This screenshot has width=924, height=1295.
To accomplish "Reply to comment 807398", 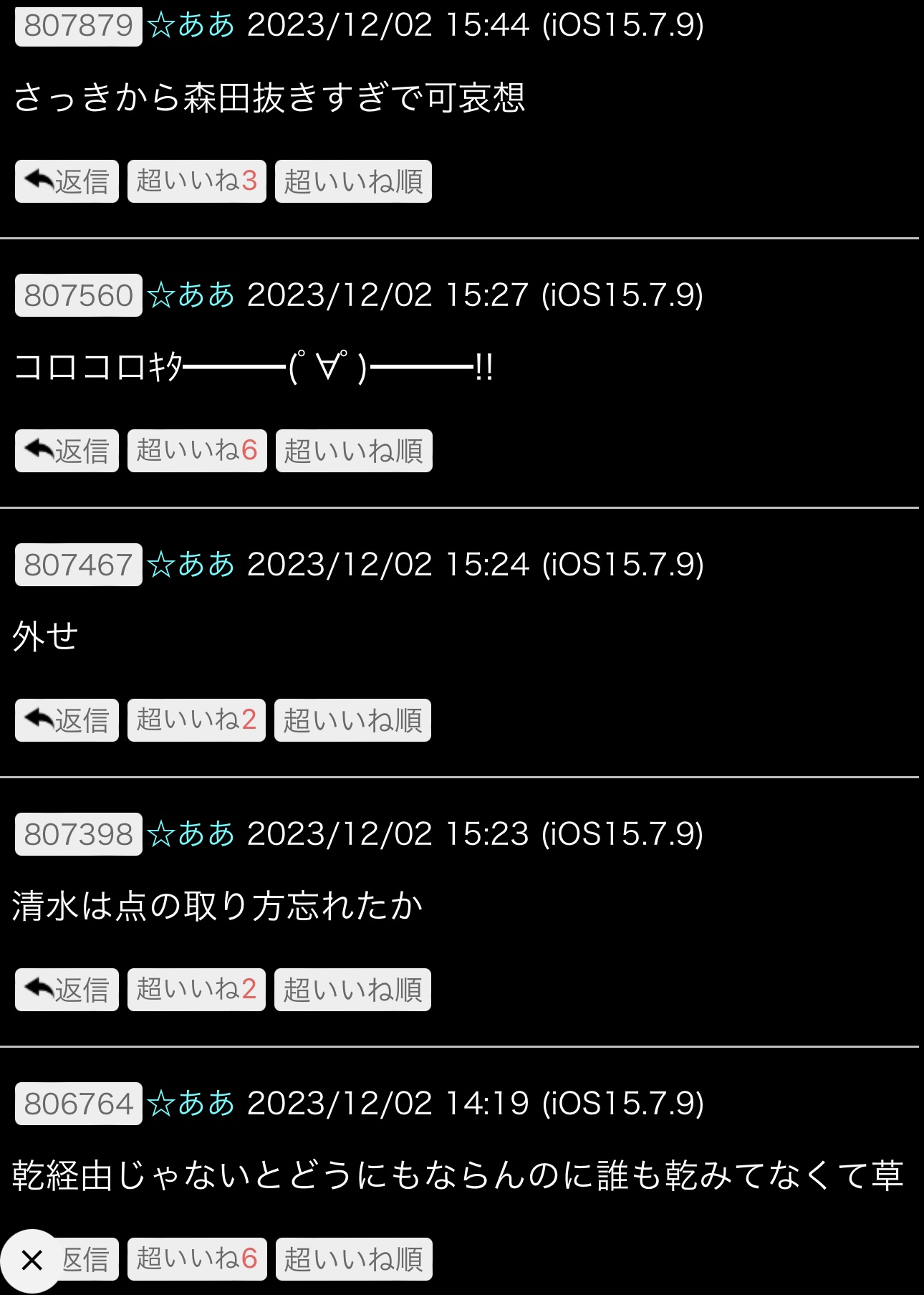I will point(67,990).
